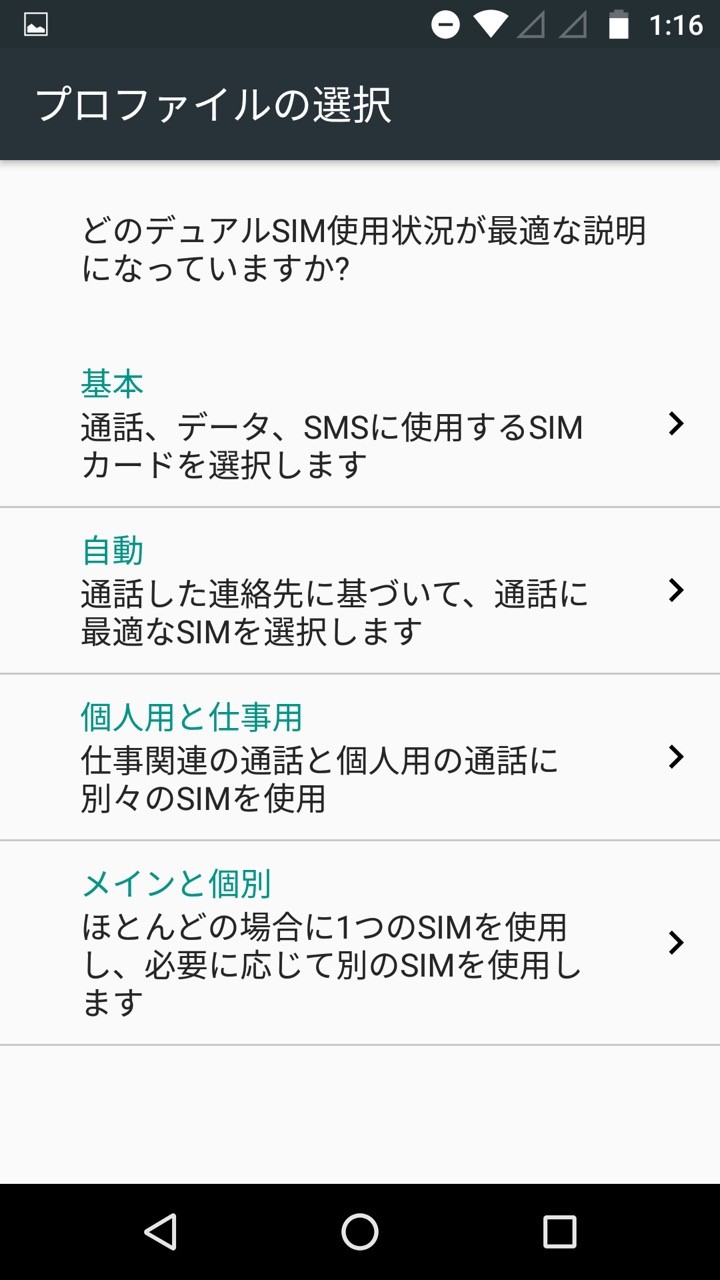The width and height of the screenshot is (720, 1280).
Task: Open the 個人用と仕事用 profile
Action: (360, 757)
